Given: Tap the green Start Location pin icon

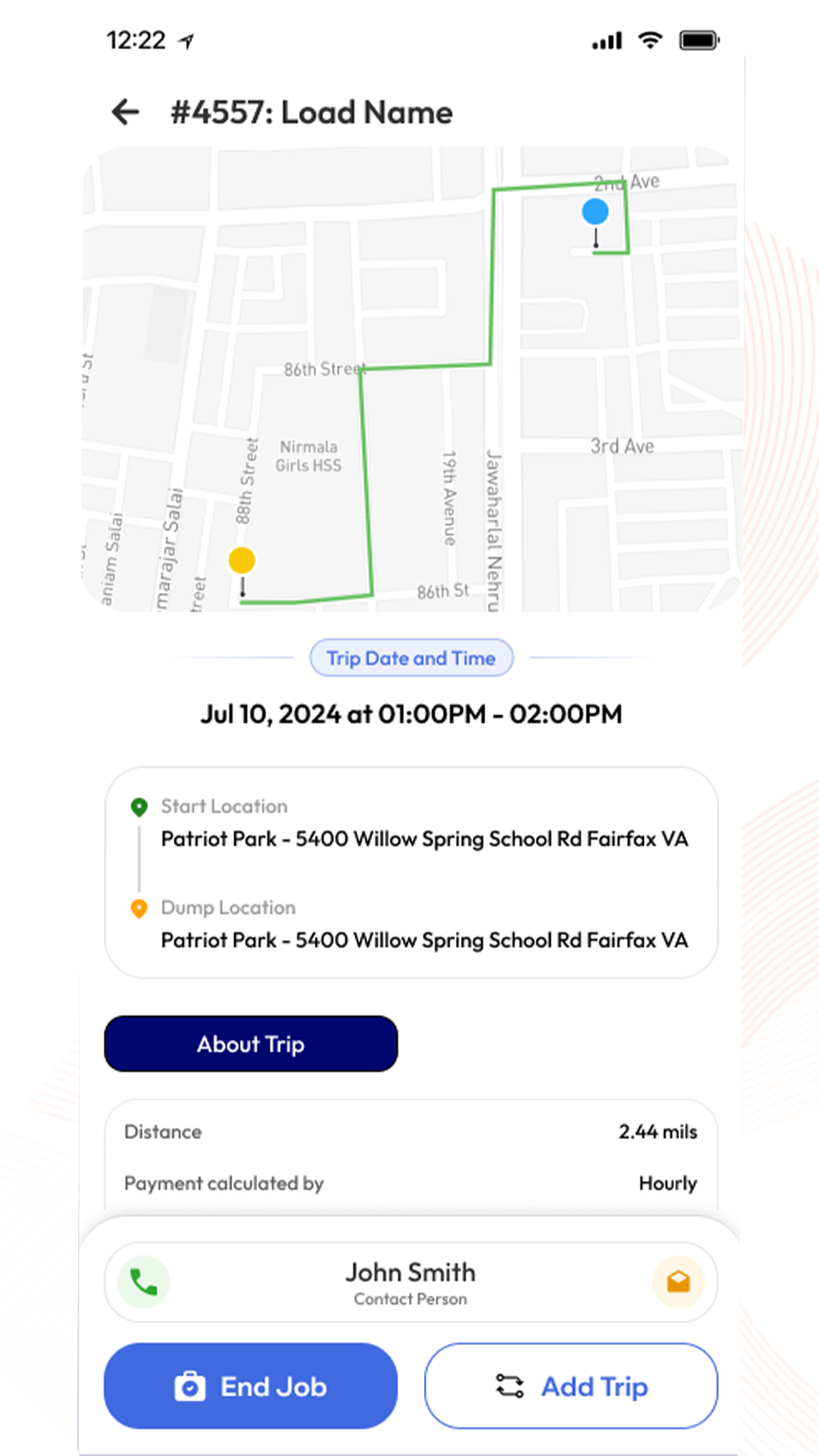Looking at the screenshot, I should point(140,807).
